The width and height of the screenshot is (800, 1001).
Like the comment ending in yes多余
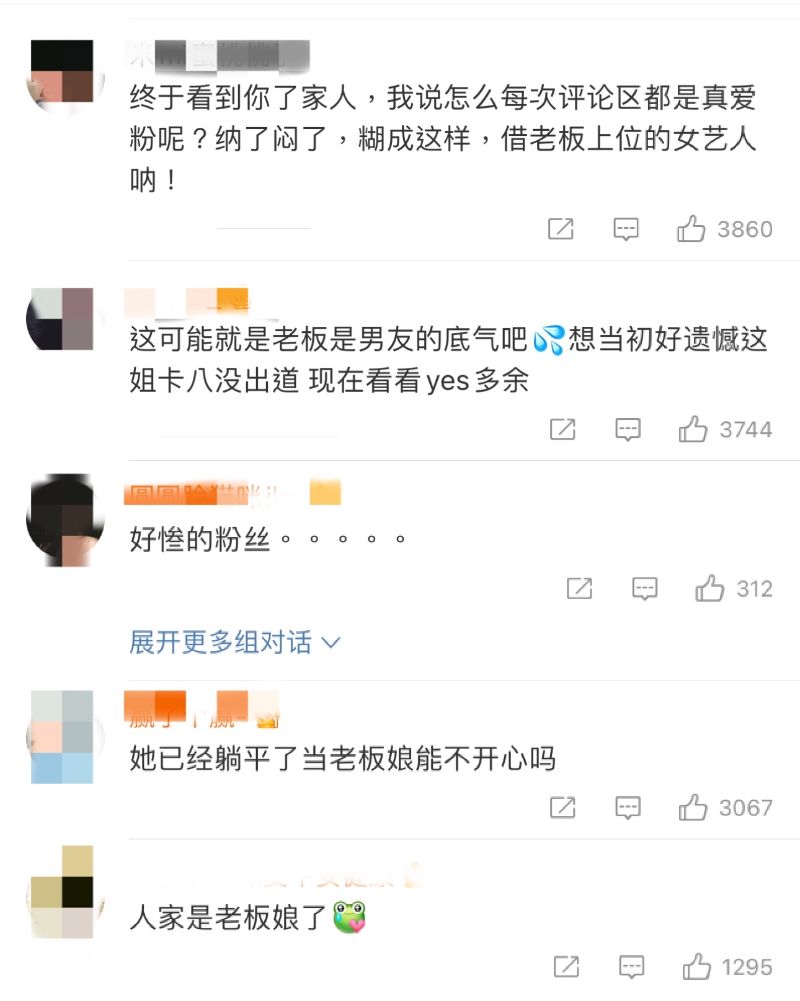tap(693, 429)
